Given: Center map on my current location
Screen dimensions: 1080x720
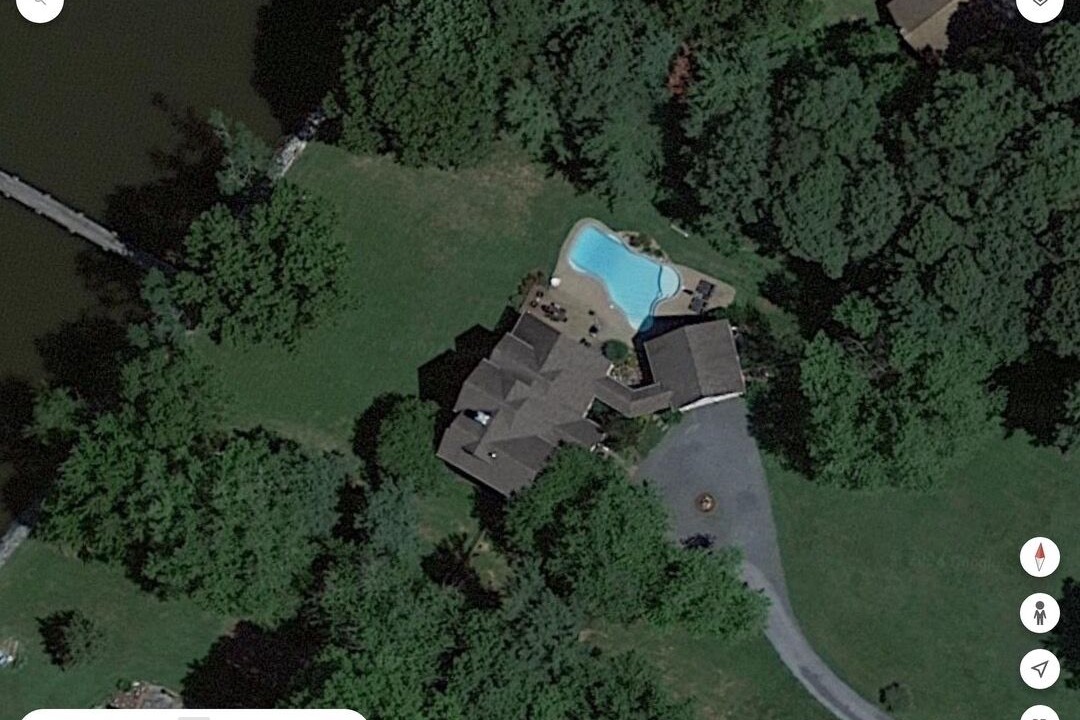Looking at the screenshot, I should 1039,669.
